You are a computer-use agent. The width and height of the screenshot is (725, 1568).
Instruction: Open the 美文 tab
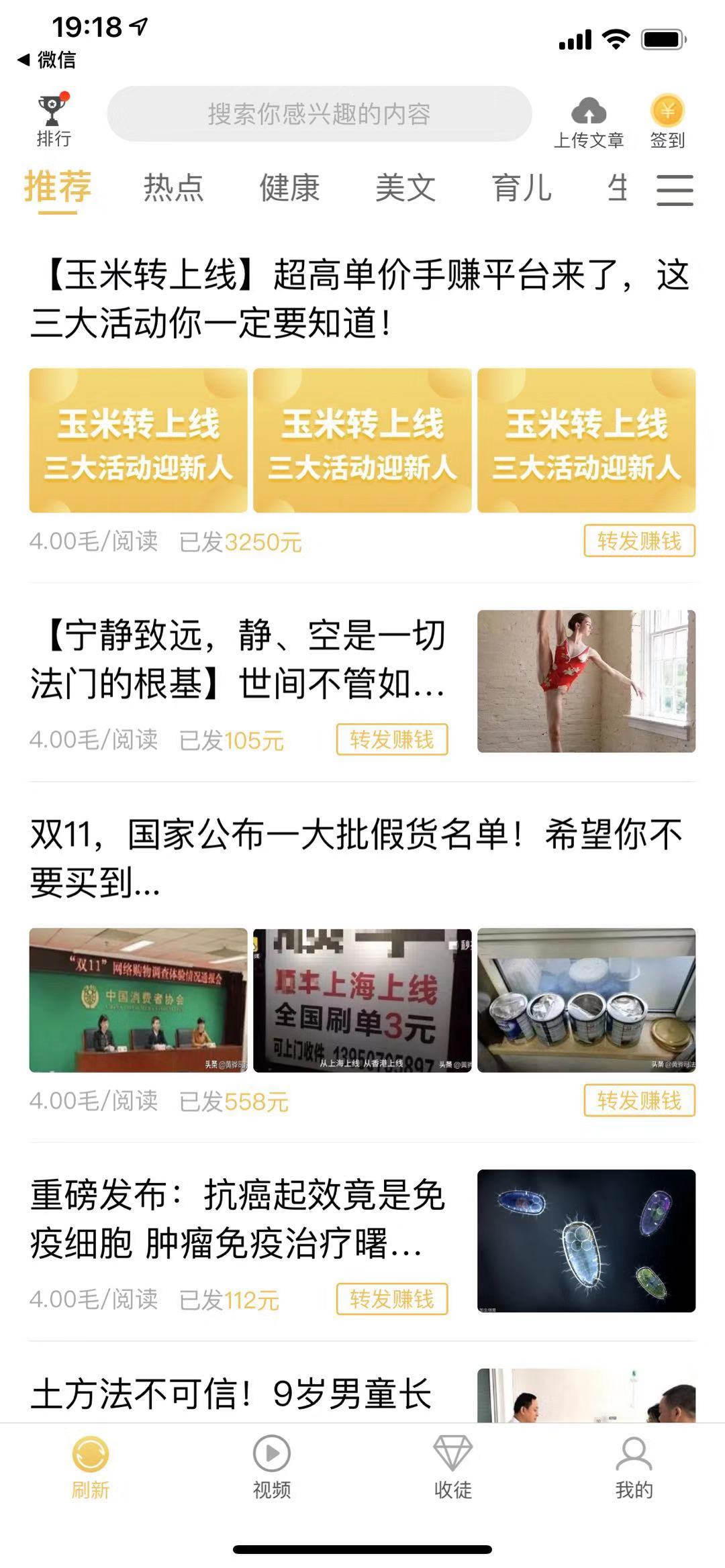[x=406, y=190]
